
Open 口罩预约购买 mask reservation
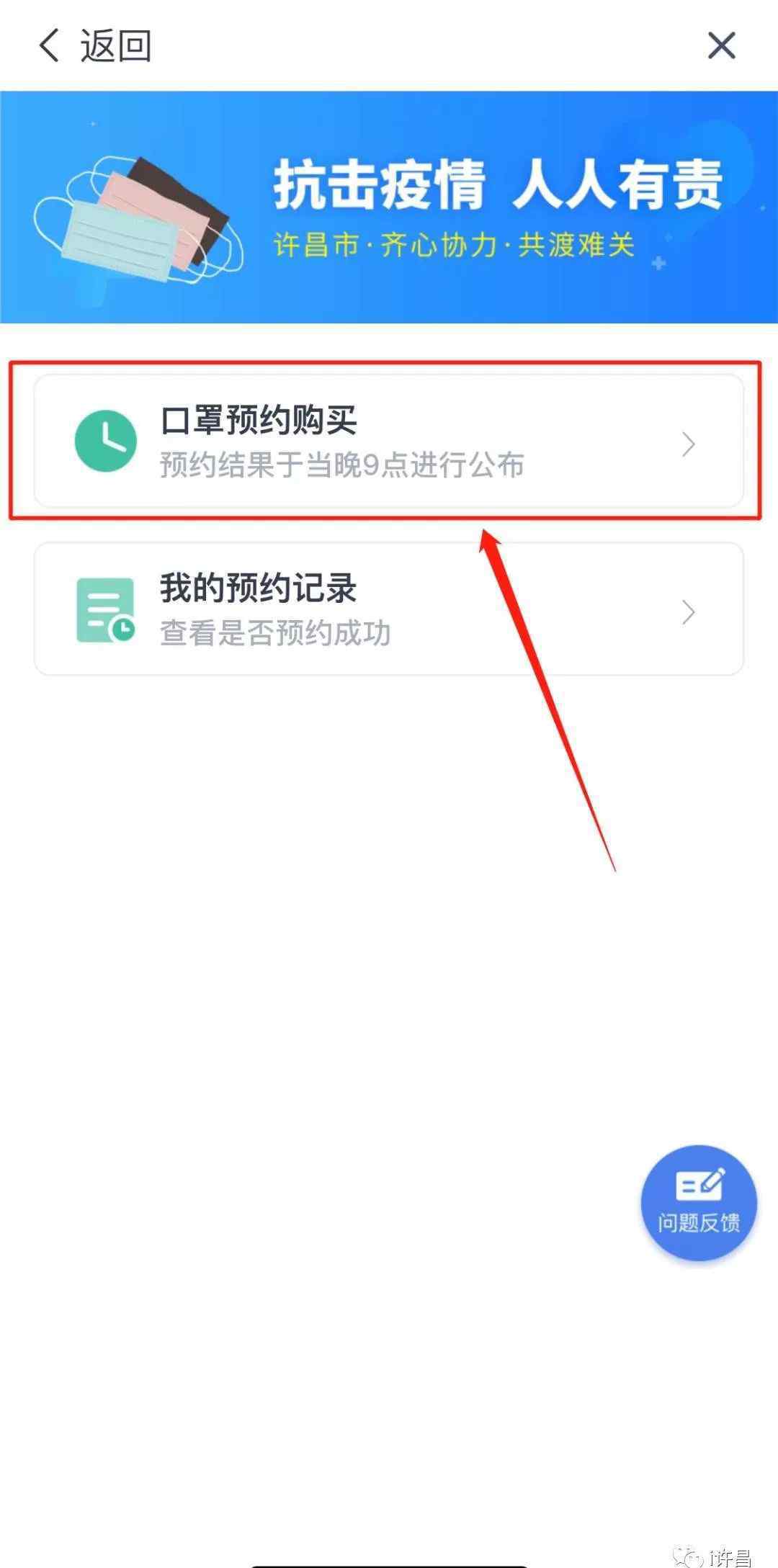coord(388,441)
